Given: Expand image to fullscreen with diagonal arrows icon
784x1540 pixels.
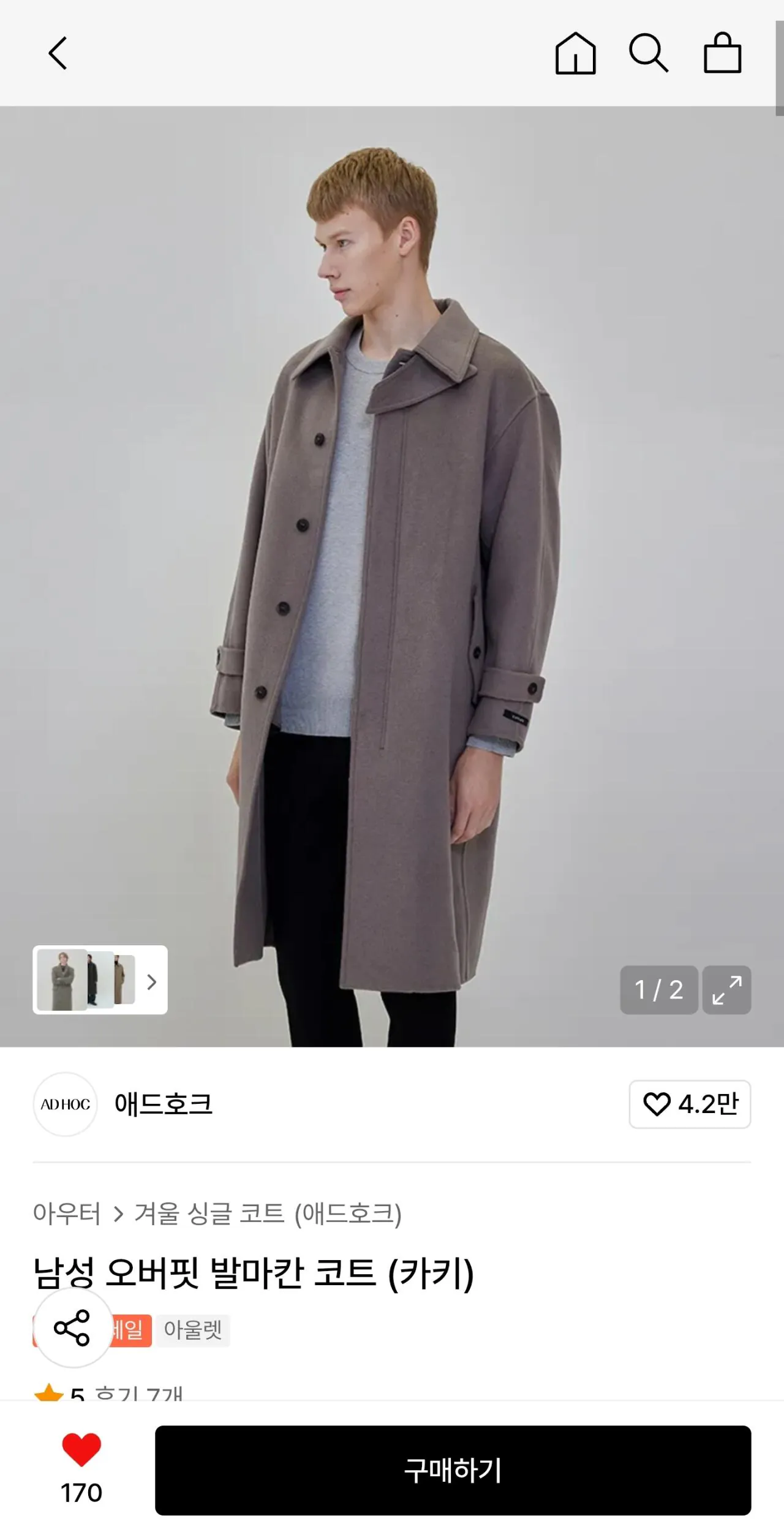Looking at the screenshot, I should point(726,991).
